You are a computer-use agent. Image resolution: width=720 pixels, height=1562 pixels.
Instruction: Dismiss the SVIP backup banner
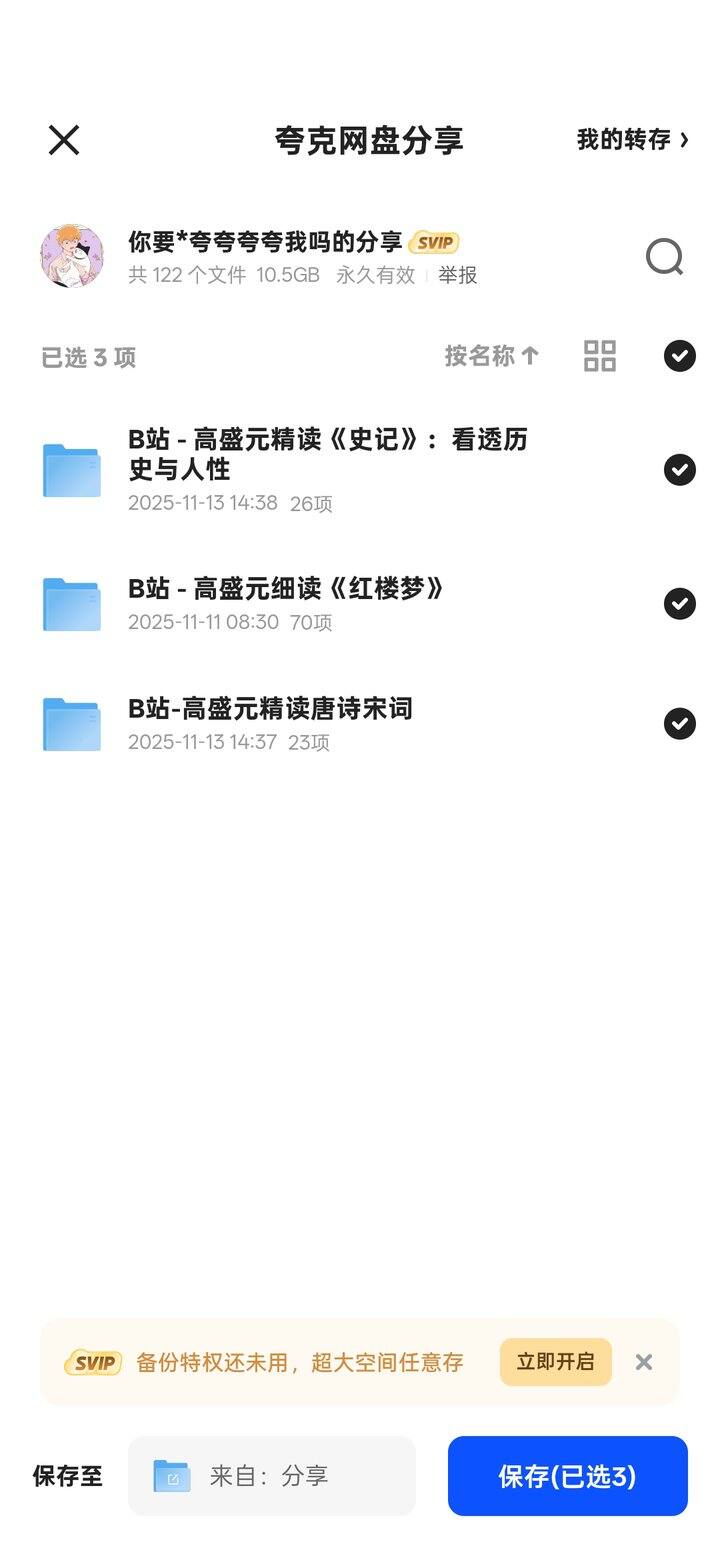643,1362
